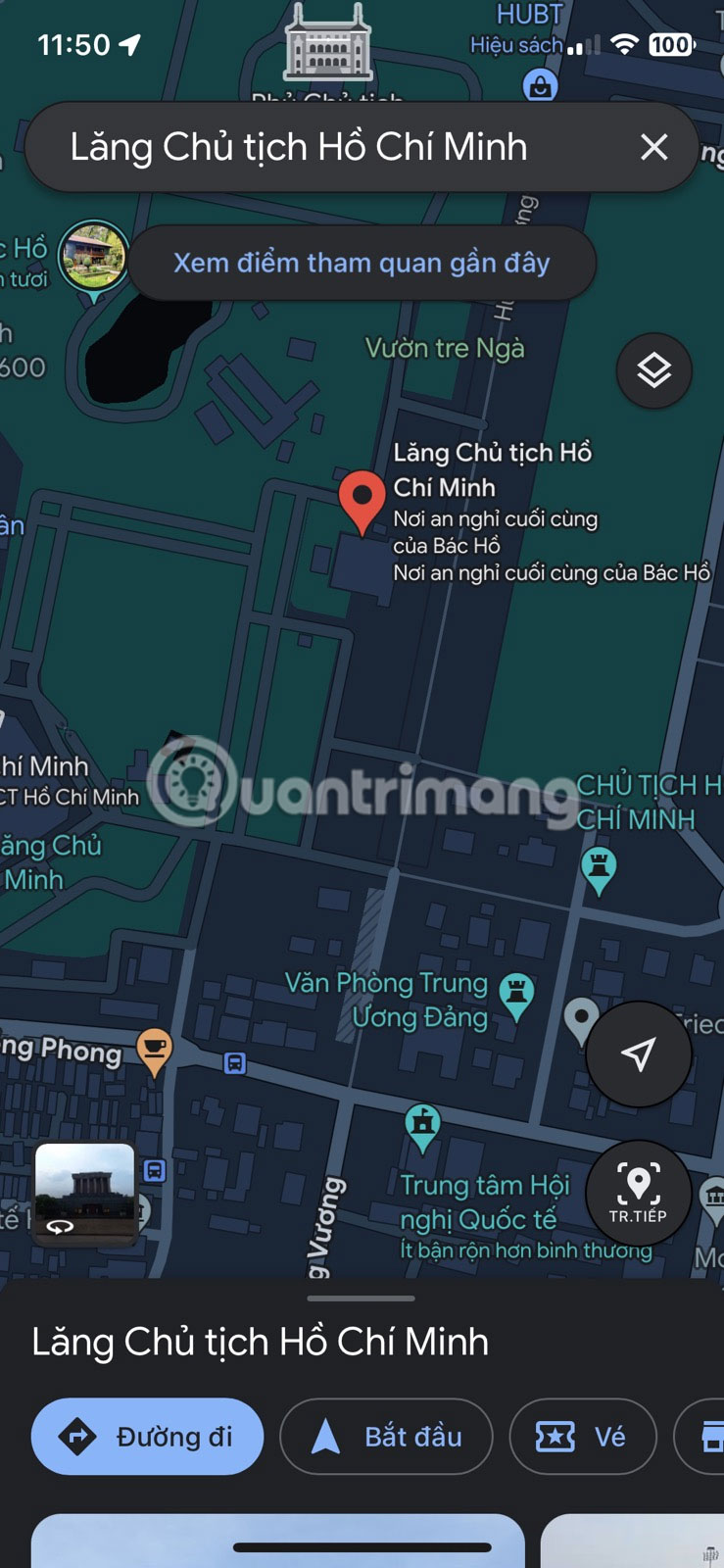This screenshot has height=1568, width=724.
Task: Open the map layers selector
Action: coord(653,371)
